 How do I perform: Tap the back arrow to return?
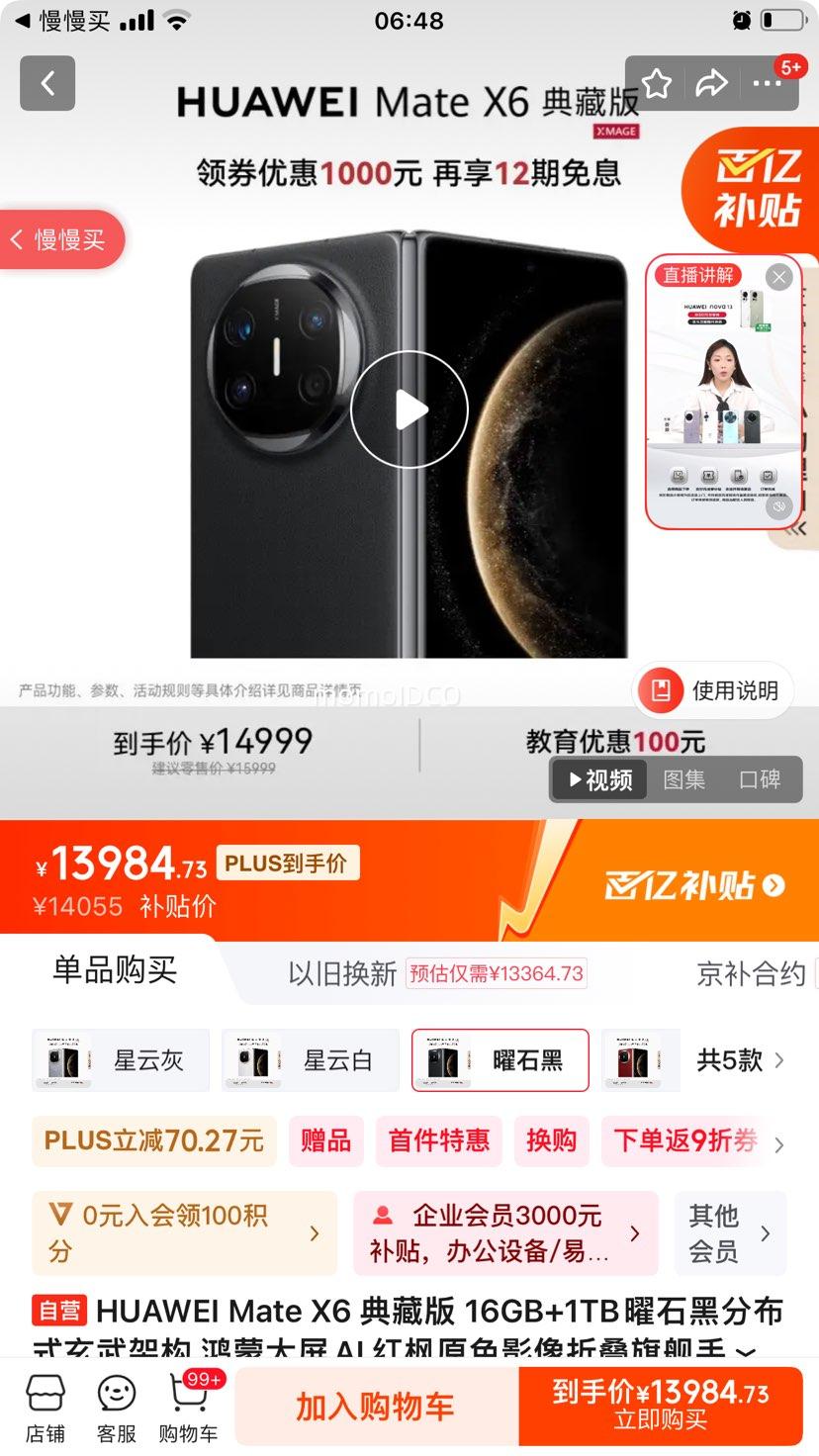click(x=46, y=83)
